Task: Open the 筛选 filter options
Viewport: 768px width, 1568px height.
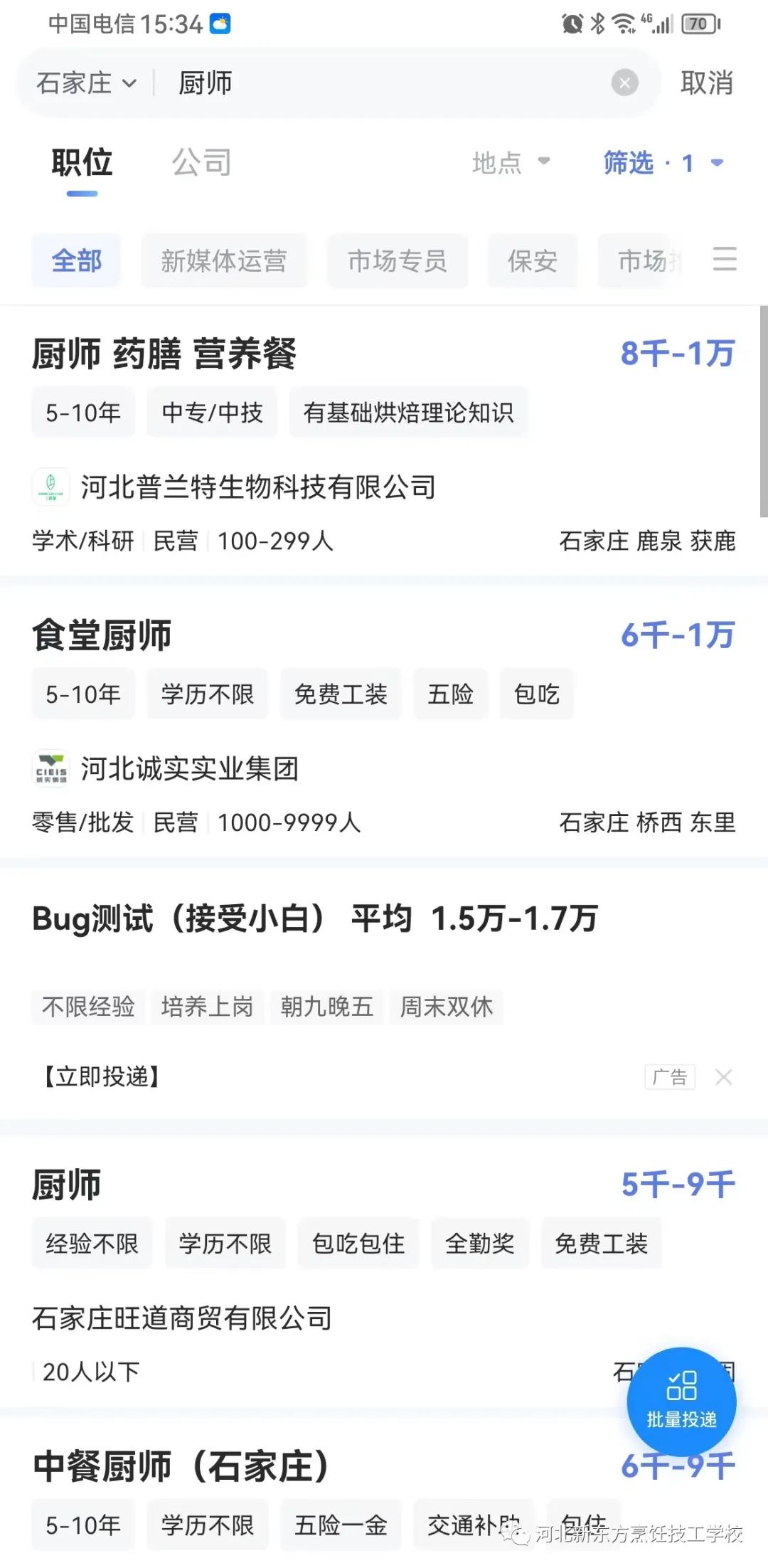Action: pyautogui.click(x=663, y=163)
